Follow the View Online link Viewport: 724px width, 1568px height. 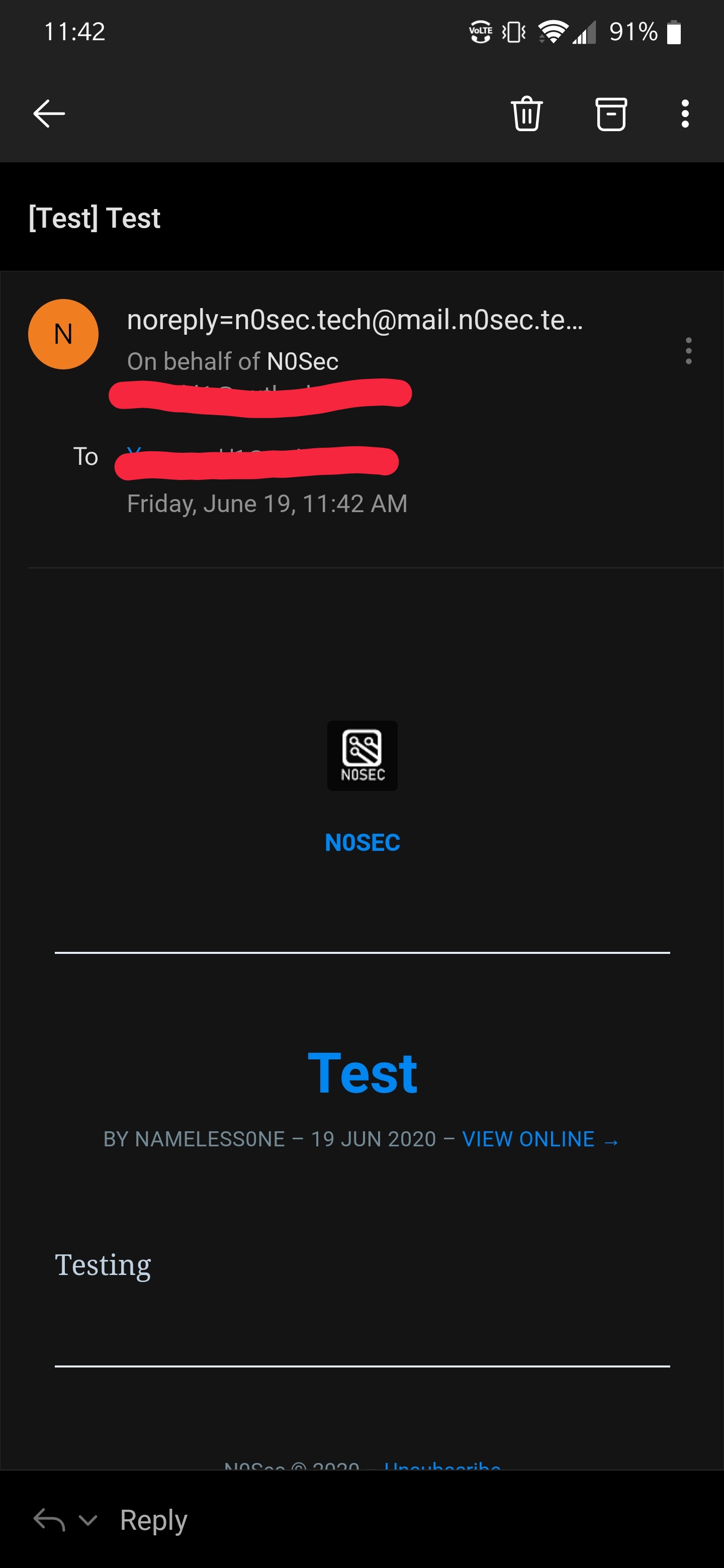(540, 1139)
